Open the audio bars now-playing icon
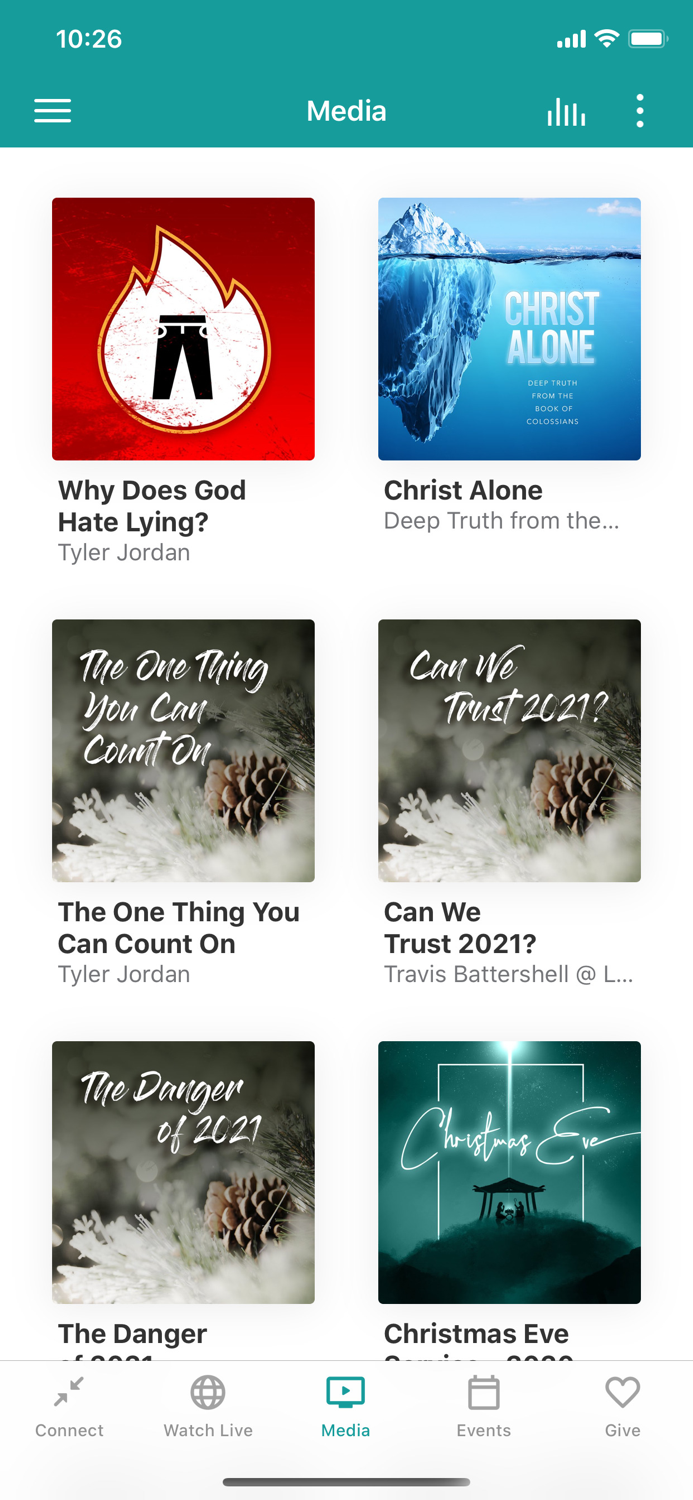The height and width of the screenshot is (1500, 693). coord(566,112)
